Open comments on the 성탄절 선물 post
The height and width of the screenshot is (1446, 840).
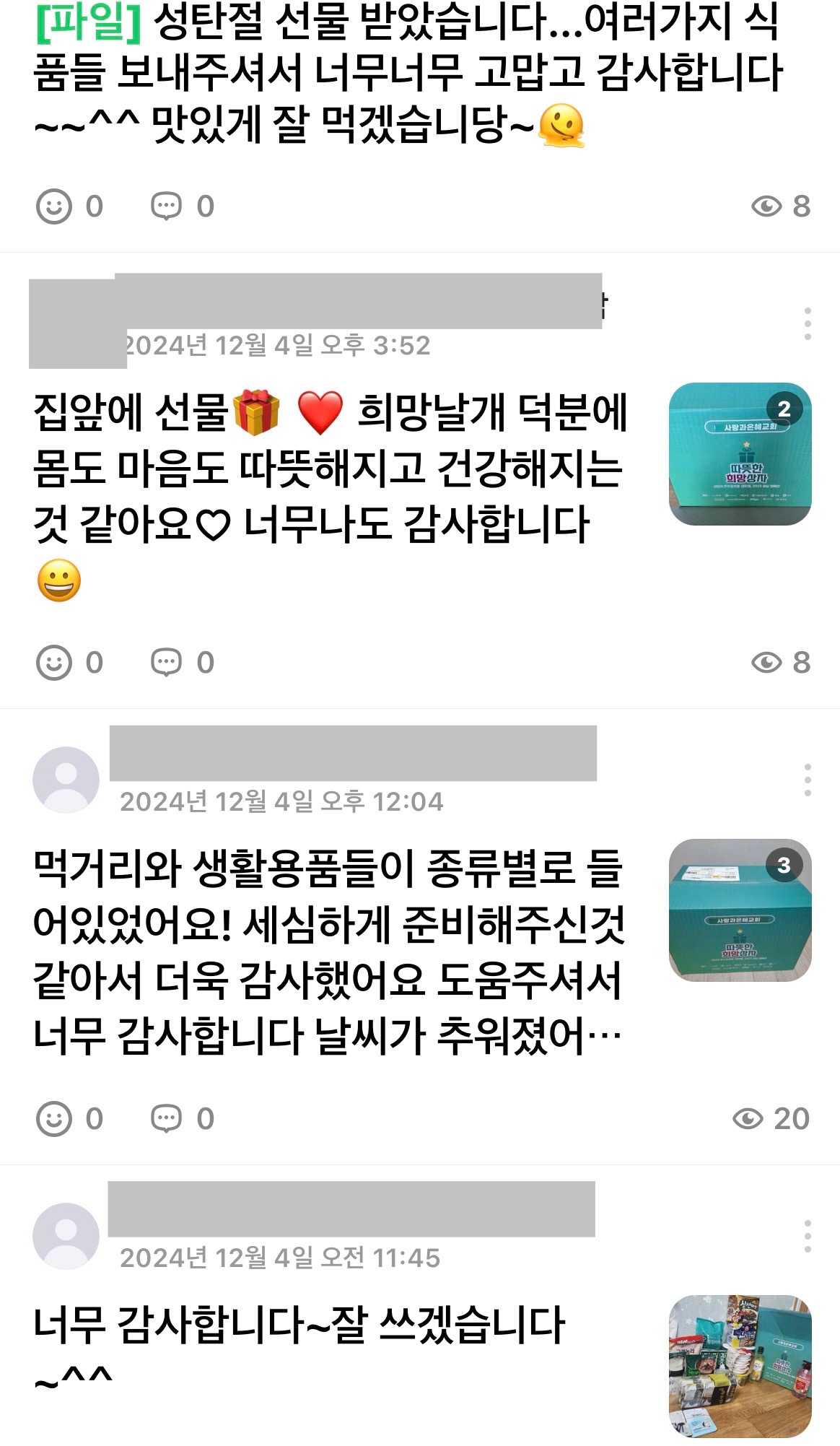[167, 207]
